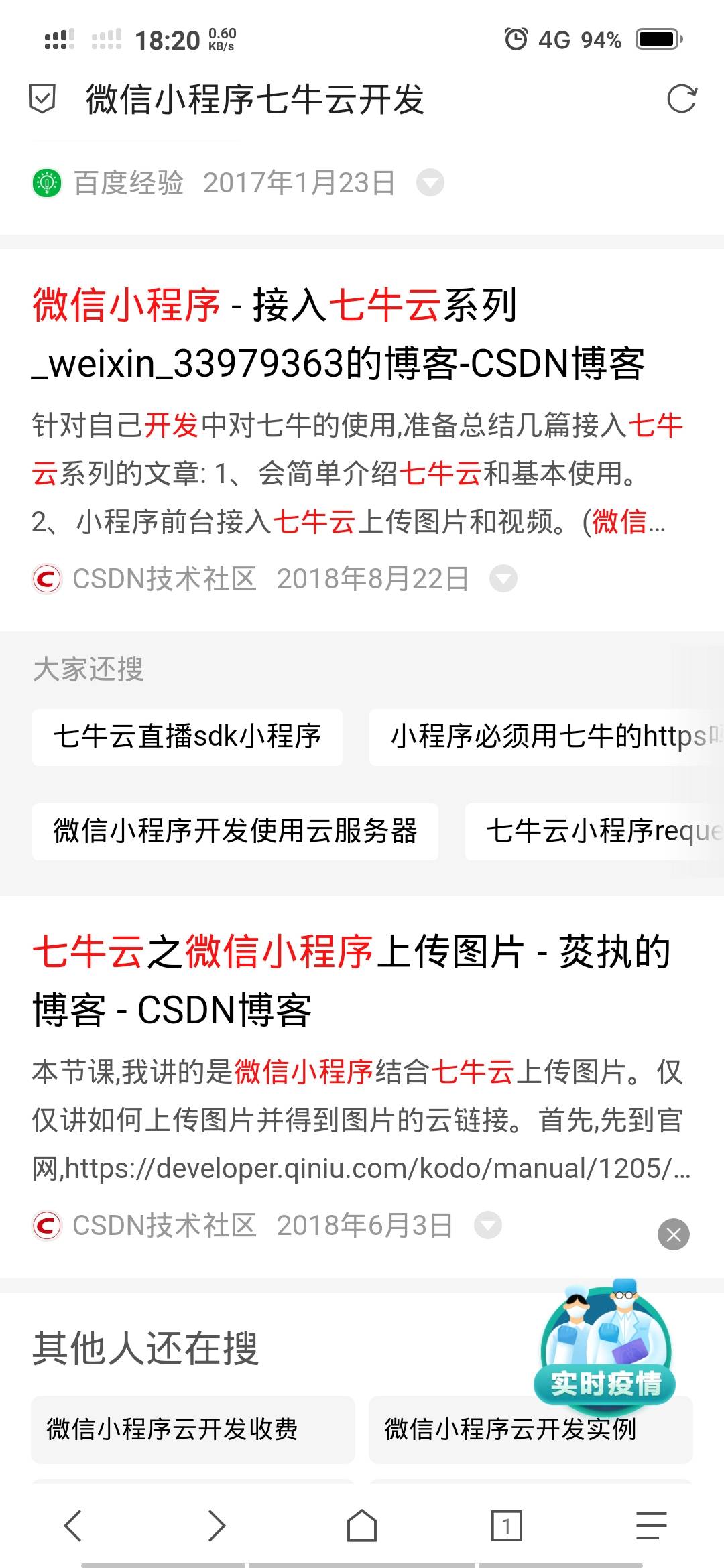Open the 接入七牛云系列 CSDN blog result
Viewport: 724px width, 1568px height.
[339, 334]
